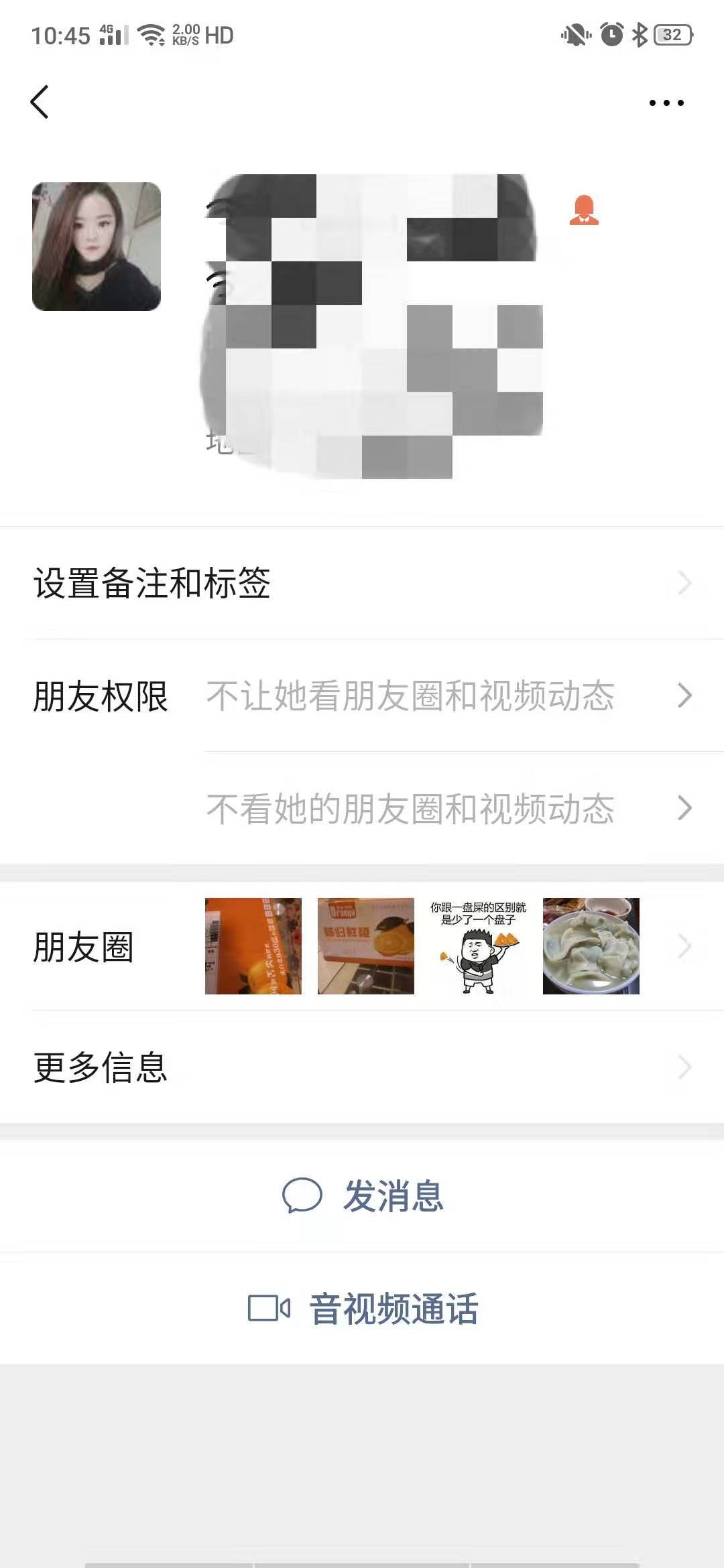Tap 发消息 to send a message
Image resolution: width=724 pixels, height=1568 pixels.
coord(363,1196)
